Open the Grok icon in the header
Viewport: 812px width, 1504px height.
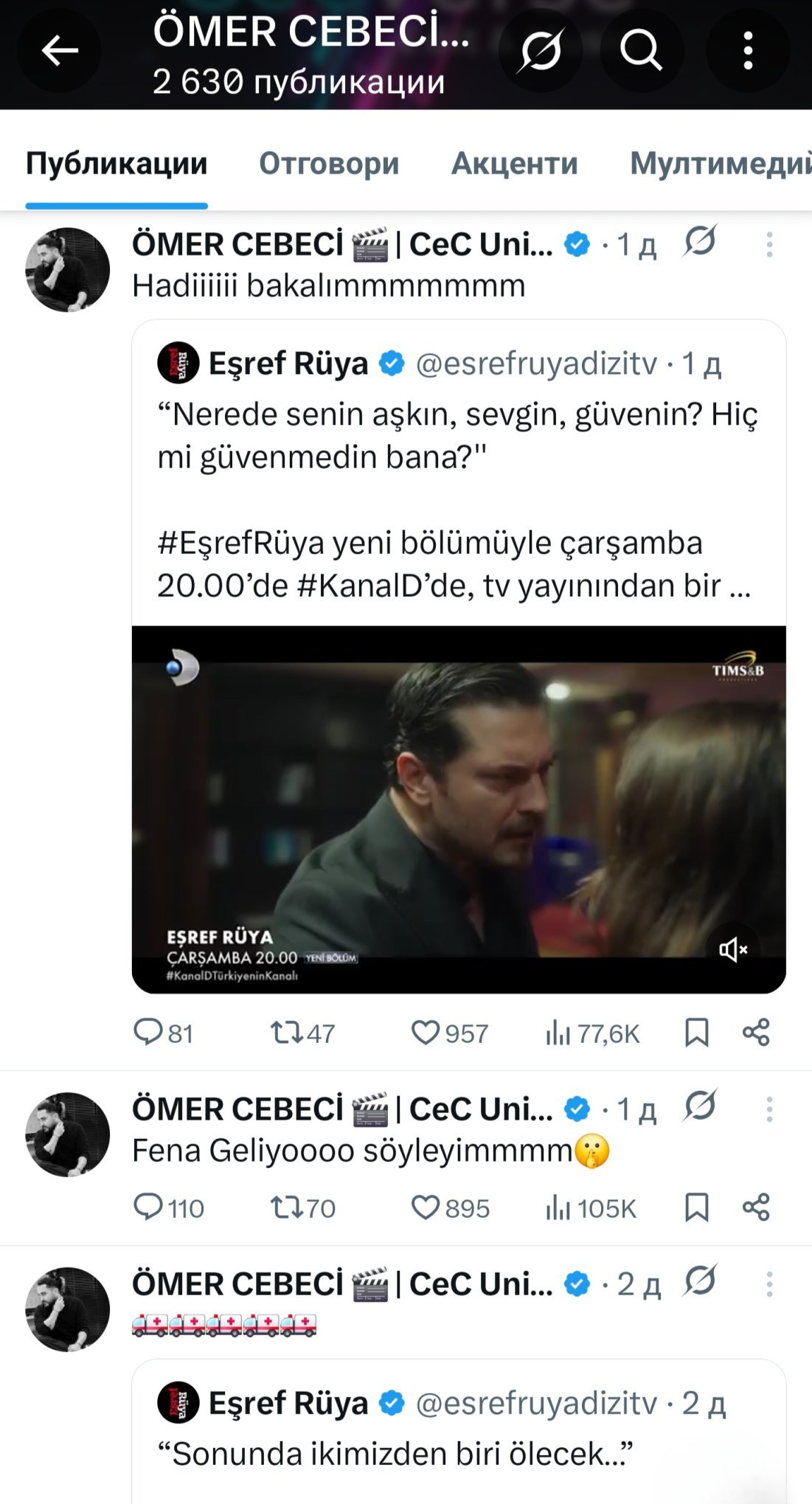point(541,50)
